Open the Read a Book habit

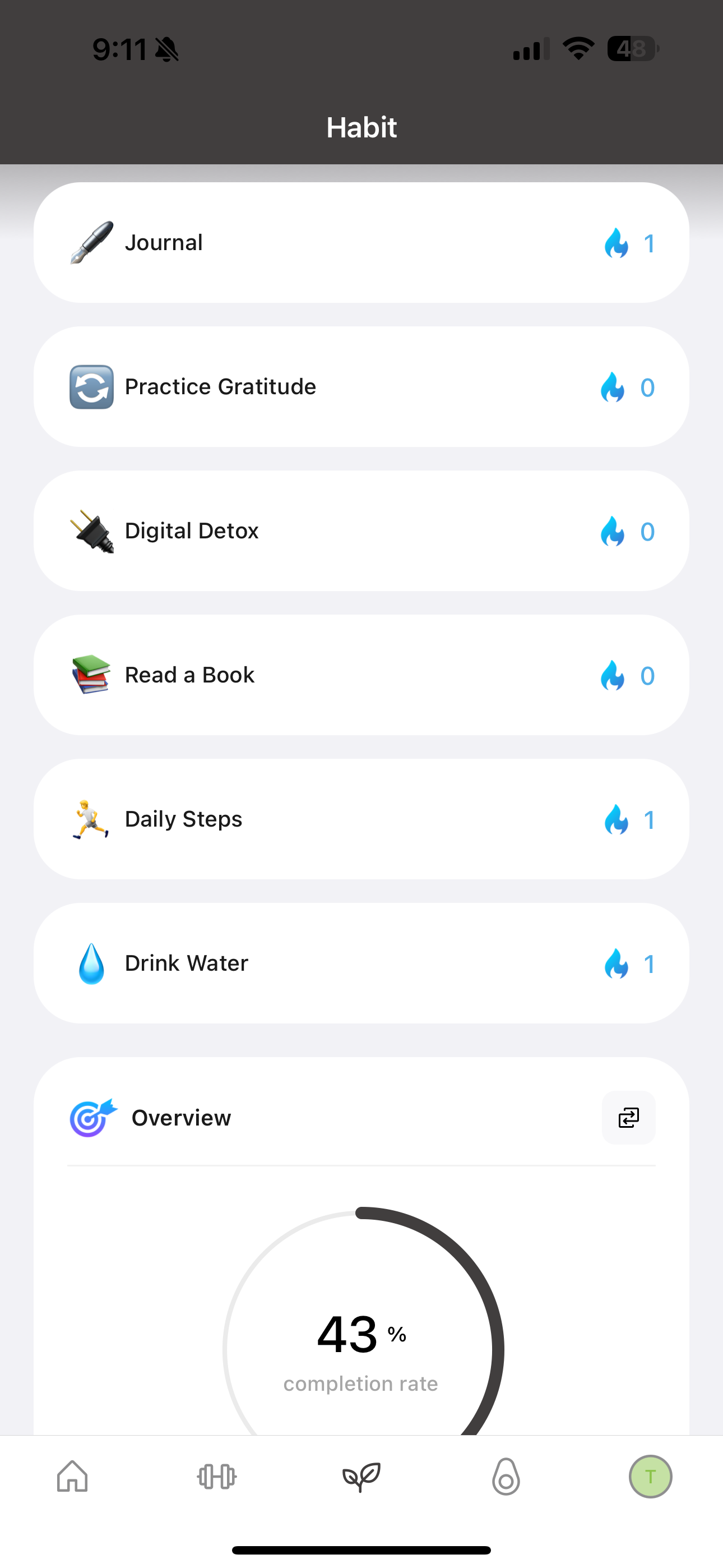coord(360,675)
